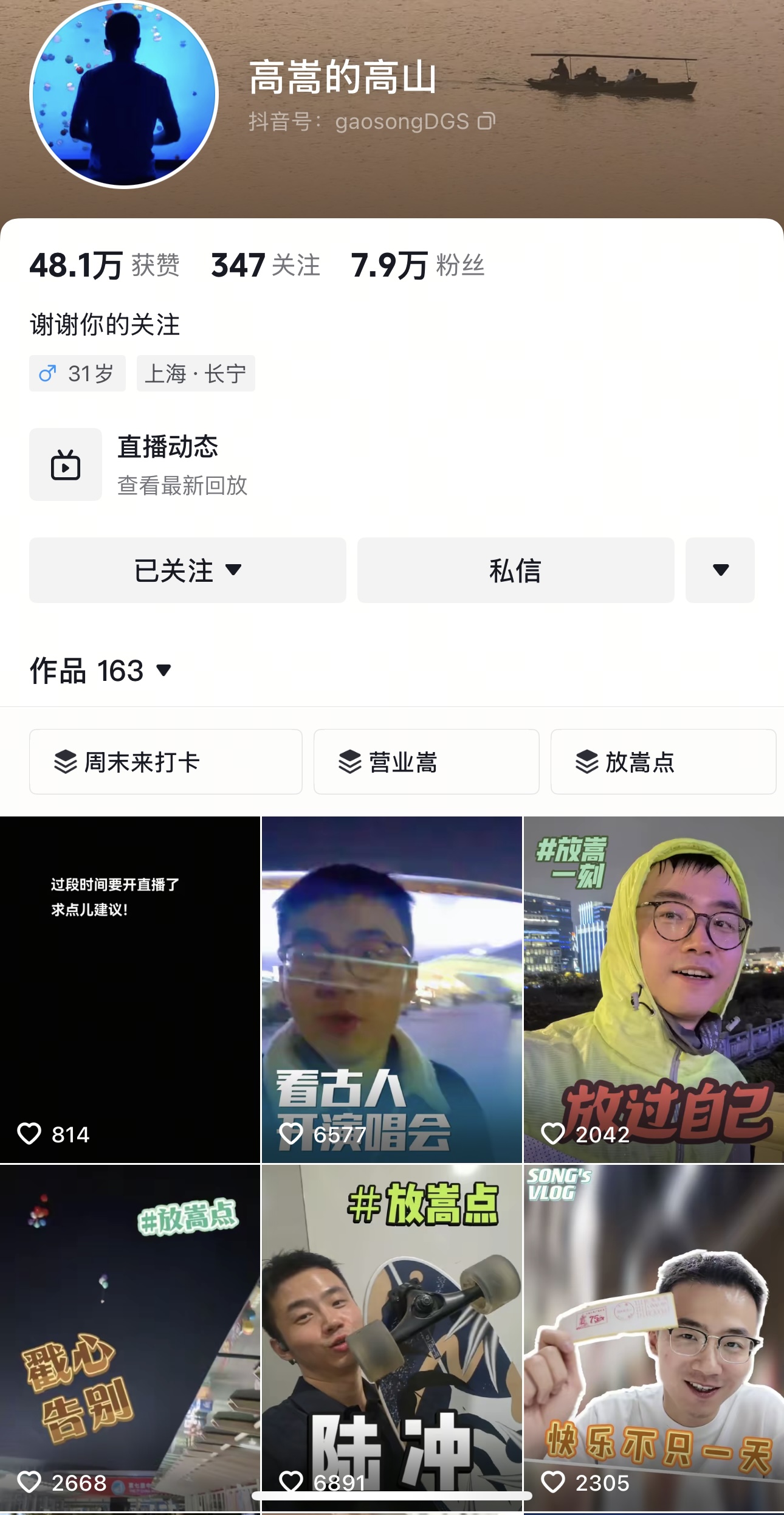Open the profile avatar photo
Image resolution: width=784 pixels, height=1515 pixels.
[124, 94]
